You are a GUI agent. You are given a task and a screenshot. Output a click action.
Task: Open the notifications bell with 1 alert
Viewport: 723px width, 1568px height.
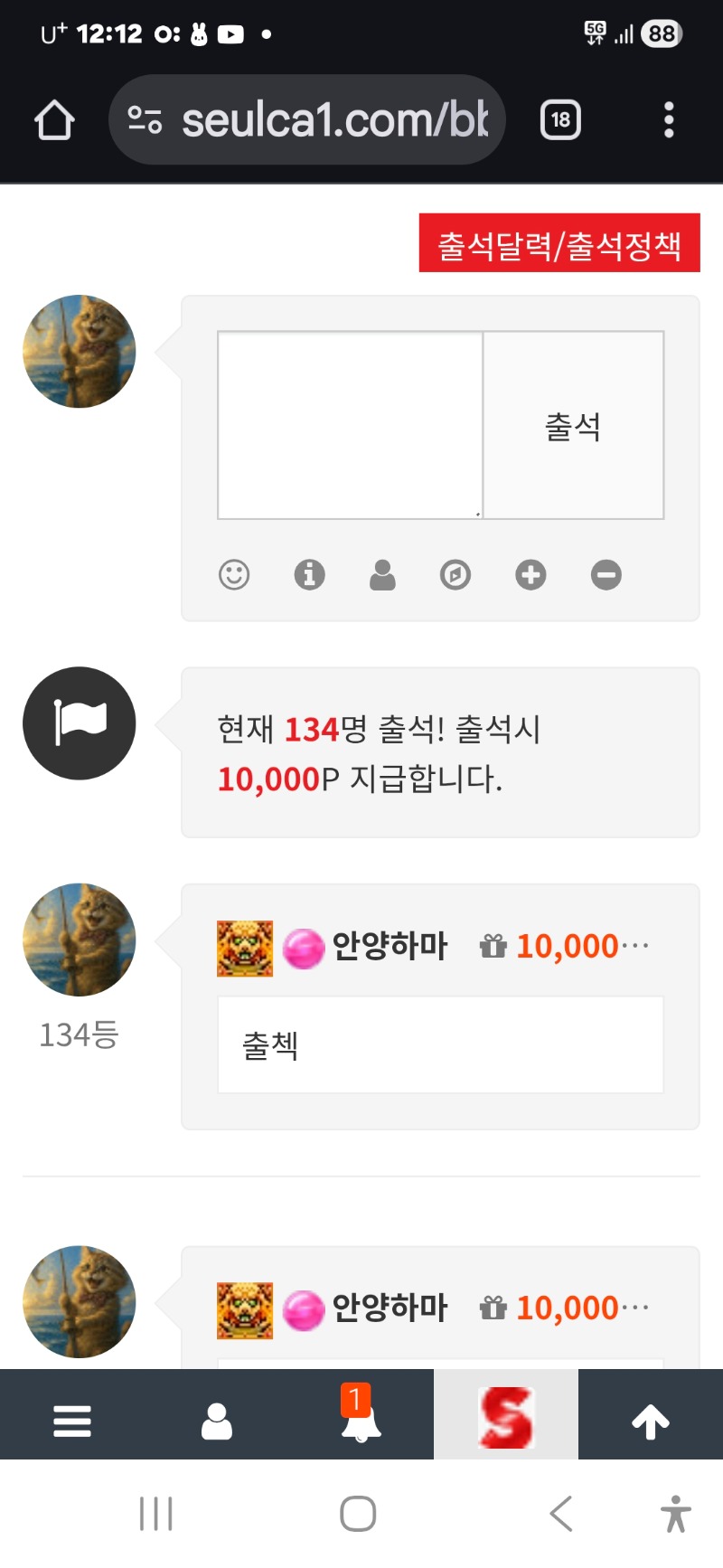[x=361, y=1421]
